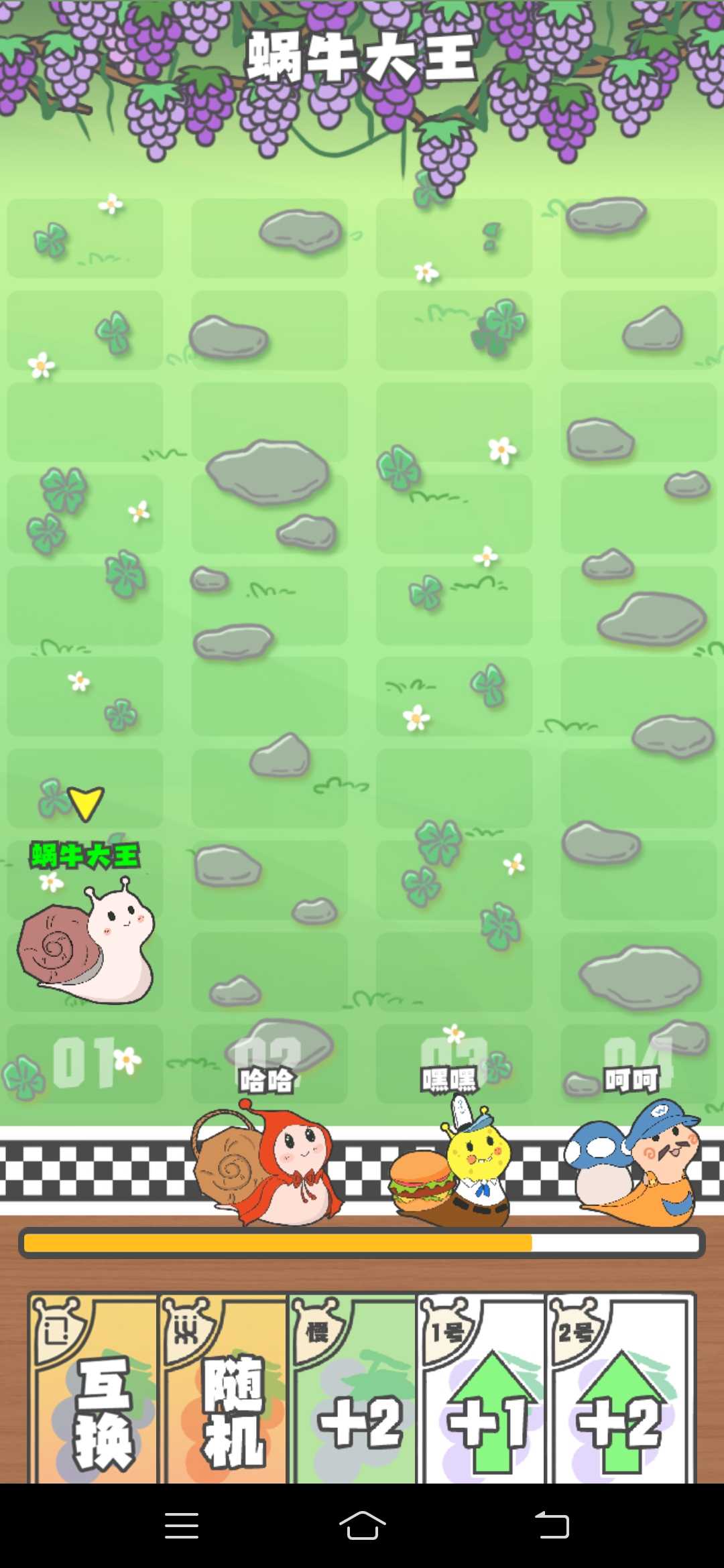Viewport: 724px width, 1568px height.
Task: Click the yellow arrow marker above 蜗牛大王
Action: point(85,803)
